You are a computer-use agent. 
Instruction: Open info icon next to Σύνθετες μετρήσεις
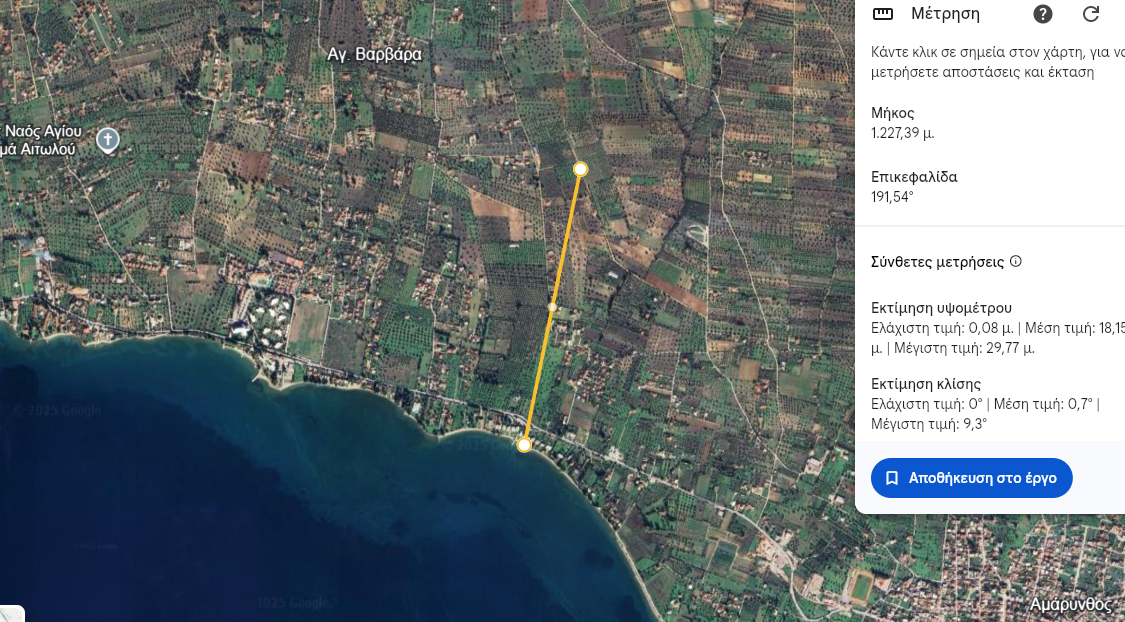click(x=1016, y=262)
